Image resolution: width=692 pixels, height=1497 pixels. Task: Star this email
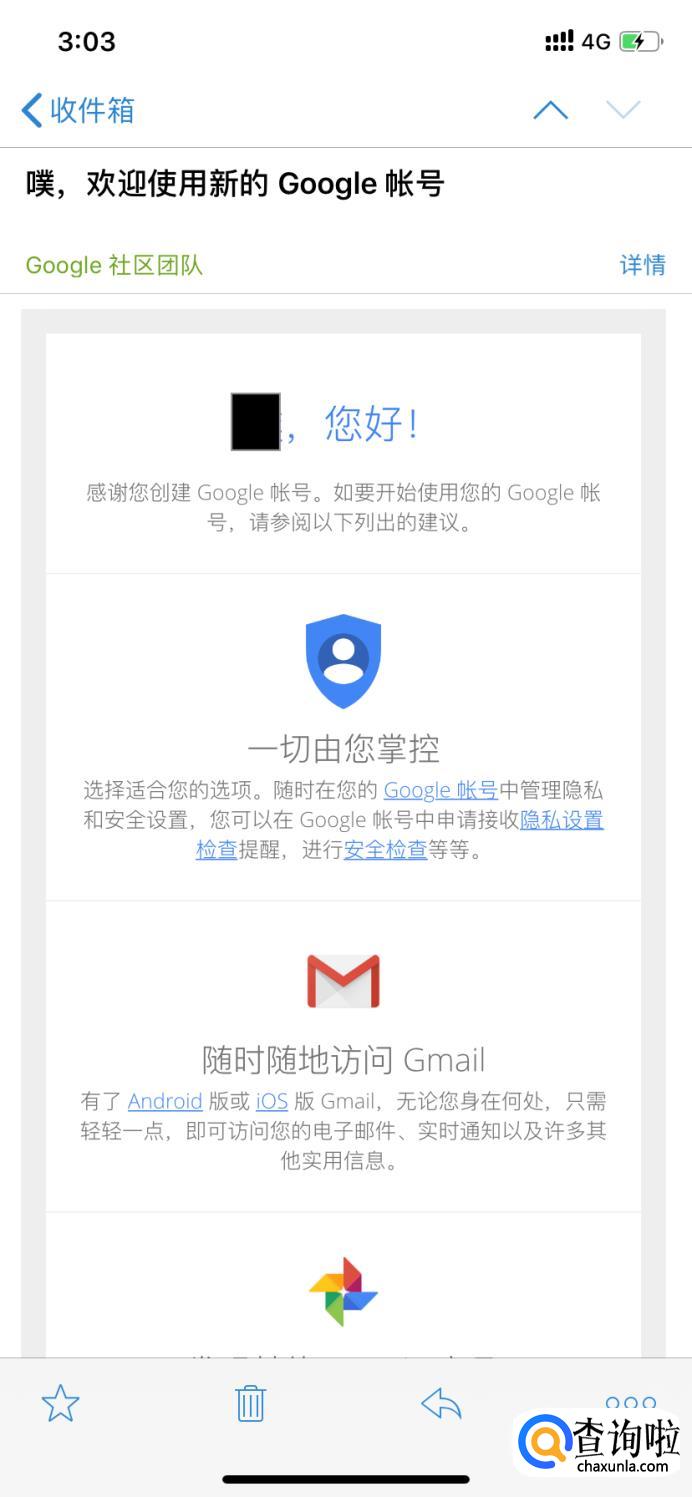[60, 1404]
